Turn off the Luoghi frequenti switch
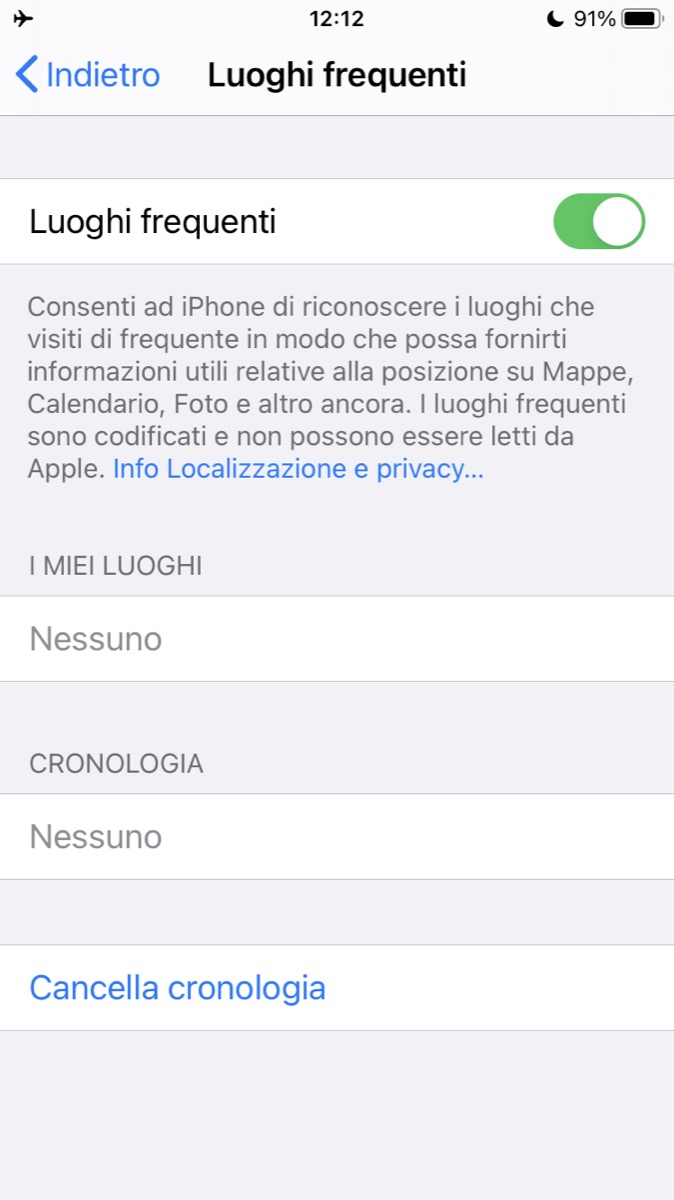 598,221
